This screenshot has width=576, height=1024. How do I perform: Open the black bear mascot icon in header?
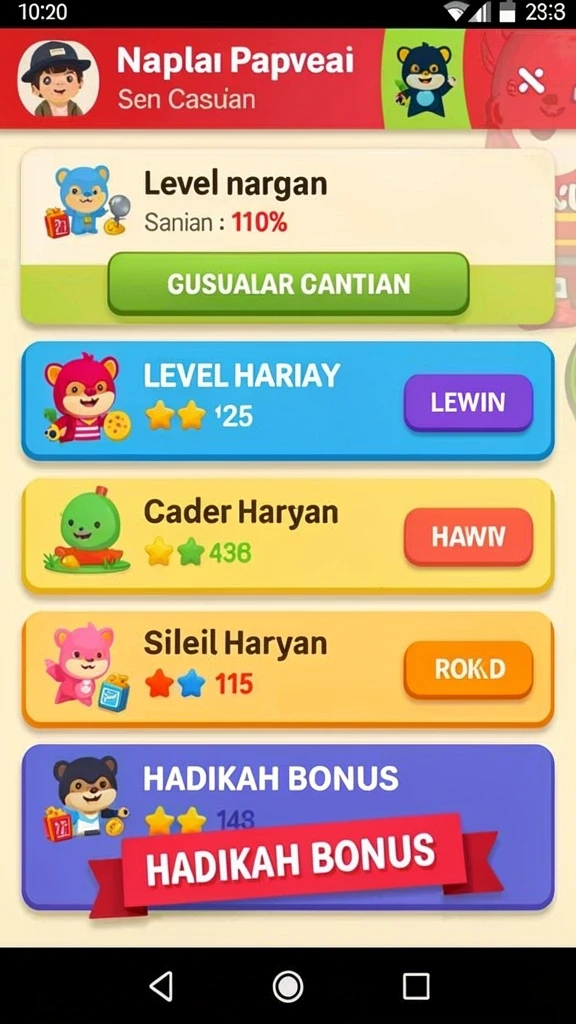tap(423, 80)
